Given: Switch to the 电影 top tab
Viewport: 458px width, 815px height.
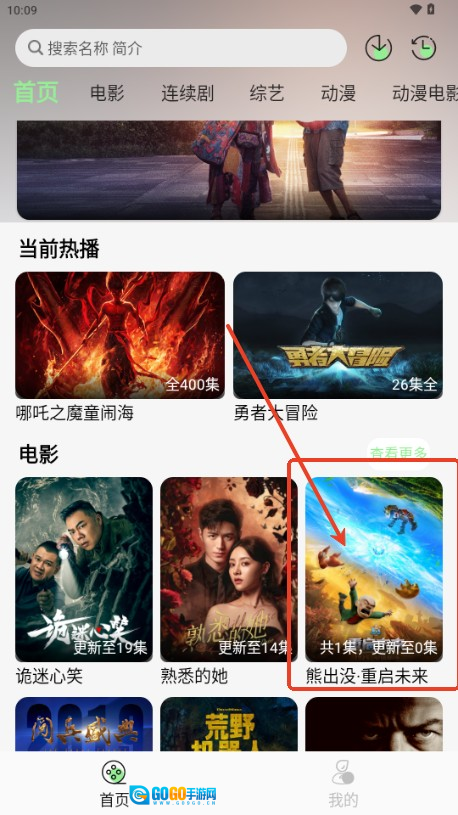Looking at the screenshot, I should click(x=107, y=94).
